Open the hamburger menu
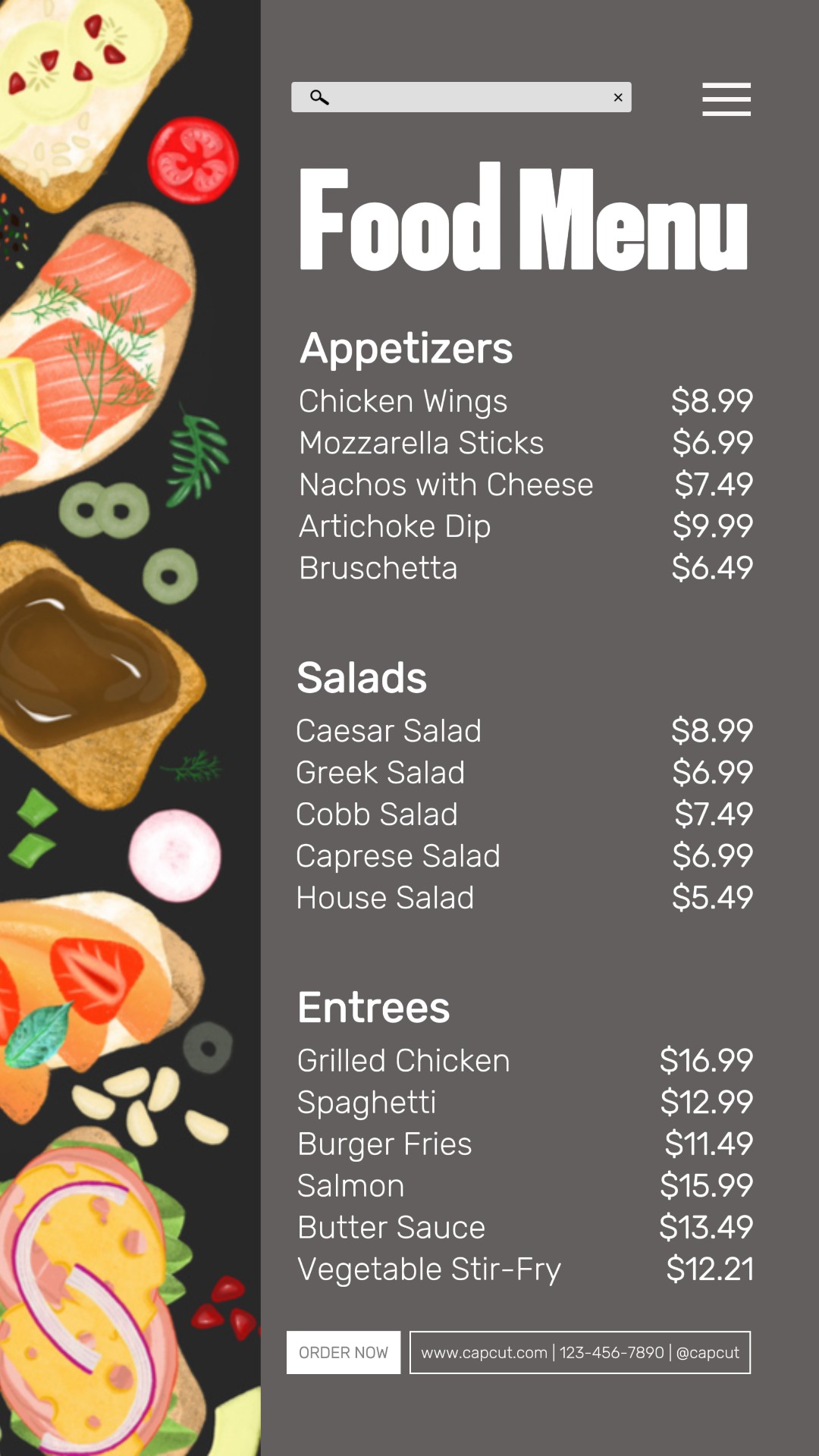The height and width of the screenshot is (1456, 819). coord(726,99)
